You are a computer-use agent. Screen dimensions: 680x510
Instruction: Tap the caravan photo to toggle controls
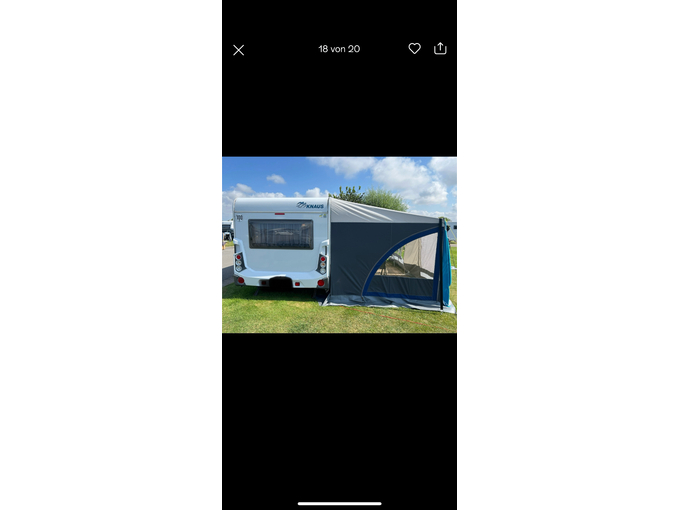click(339, 244)
